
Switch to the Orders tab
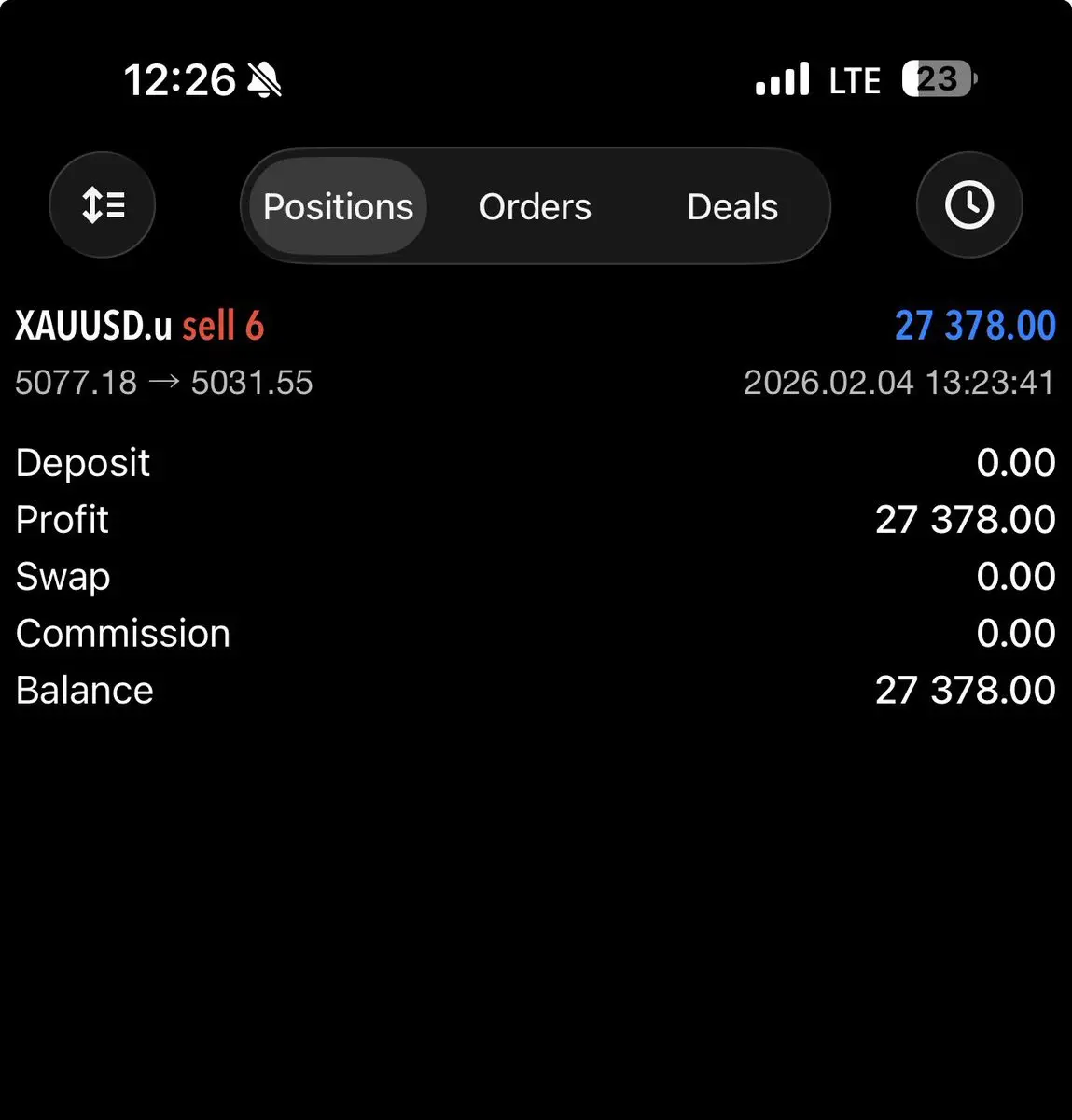coord(535,206)
